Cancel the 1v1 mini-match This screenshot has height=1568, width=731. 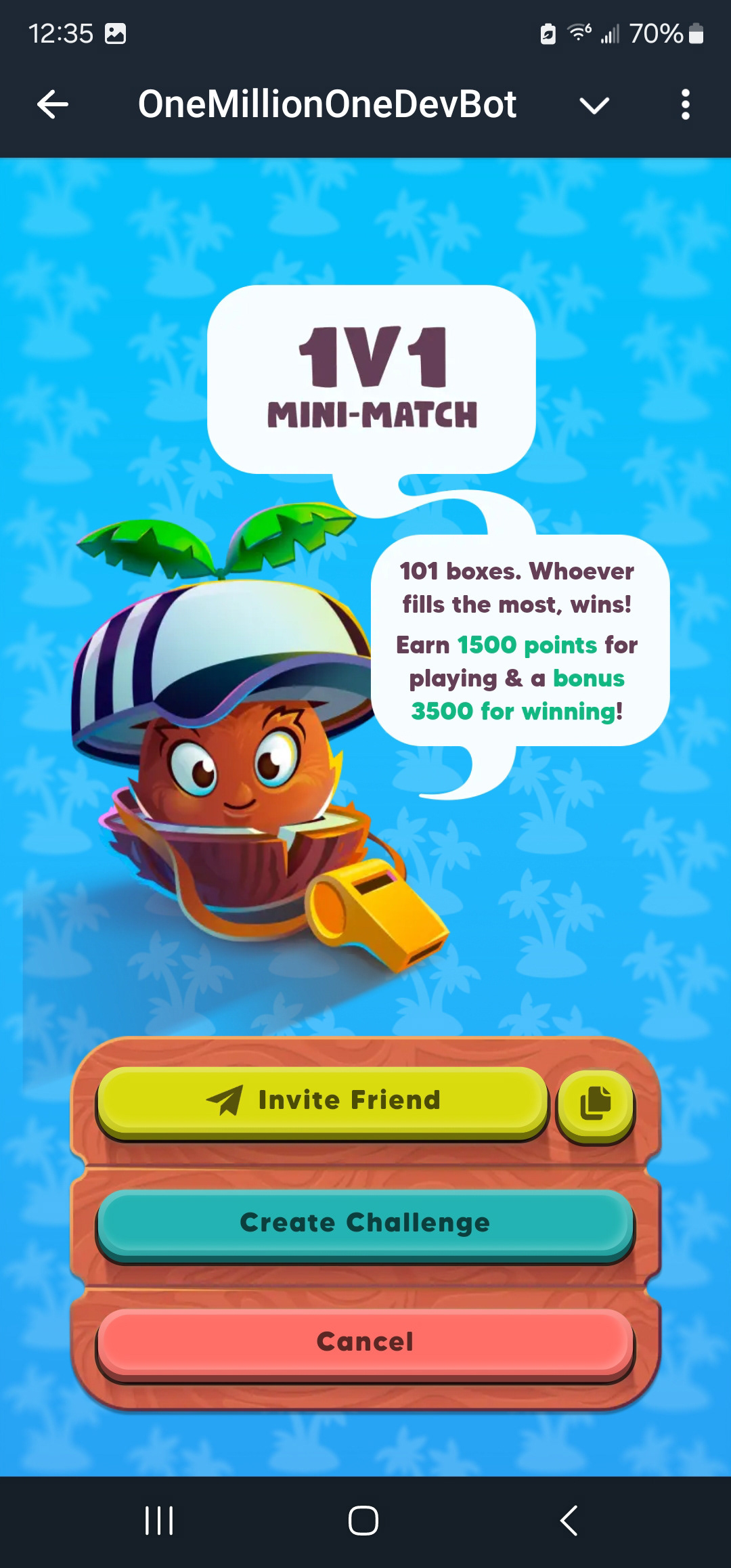coord(365,1343)
